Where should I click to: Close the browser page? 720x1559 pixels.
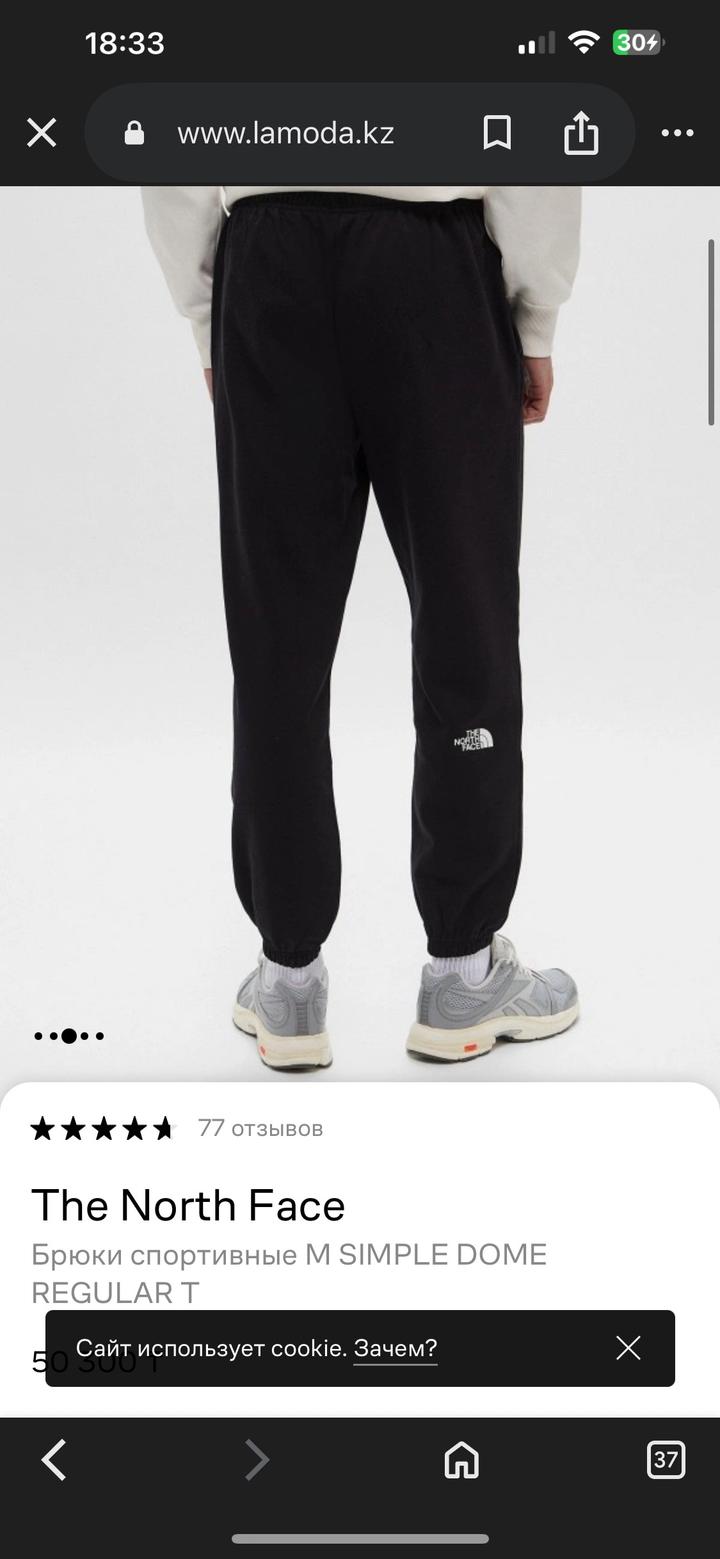click(x=41, y=133)
